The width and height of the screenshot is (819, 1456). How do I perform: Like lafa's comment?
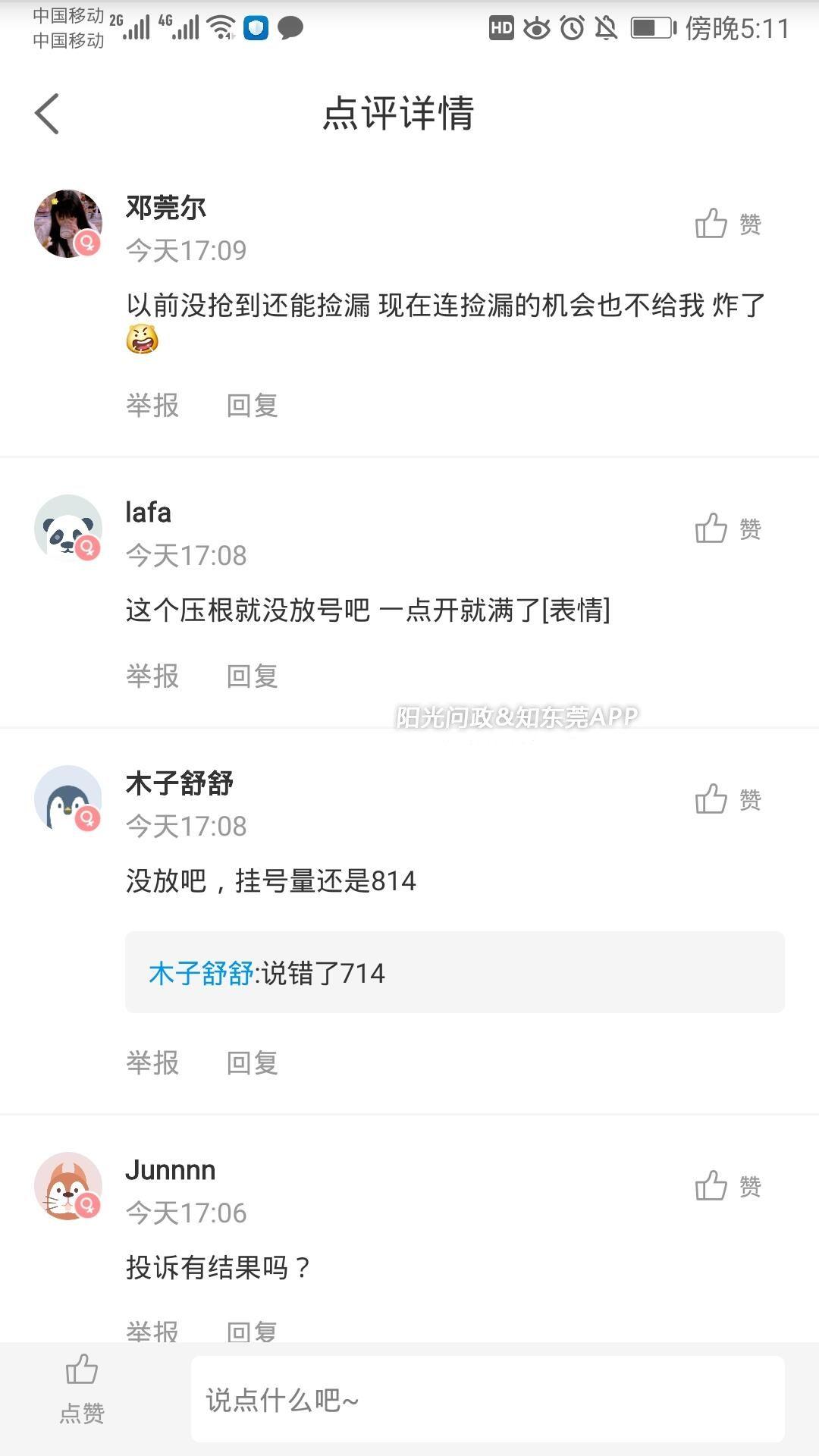pos(726,529)
